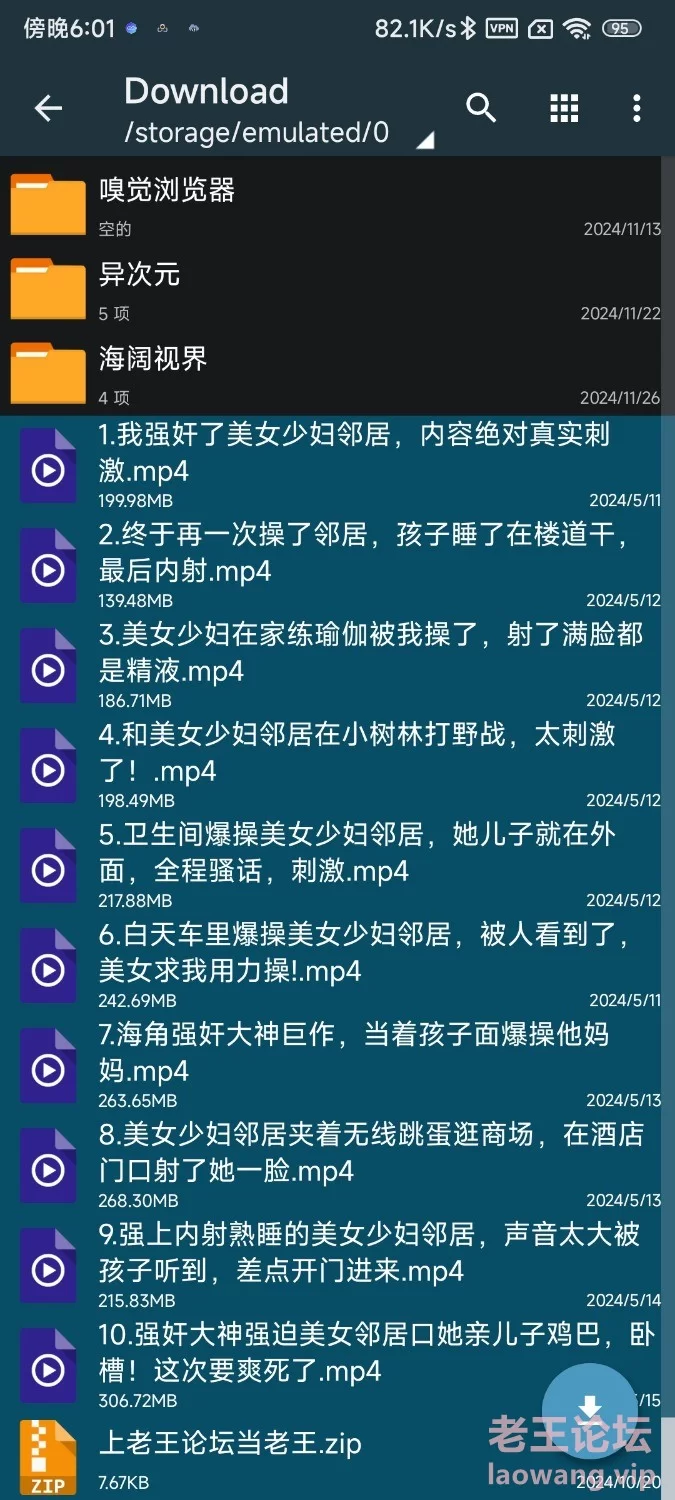675x1500 pixels.
Task: Go back using the arrow icon
Action: pyautogui.click(x=48, y=108)
